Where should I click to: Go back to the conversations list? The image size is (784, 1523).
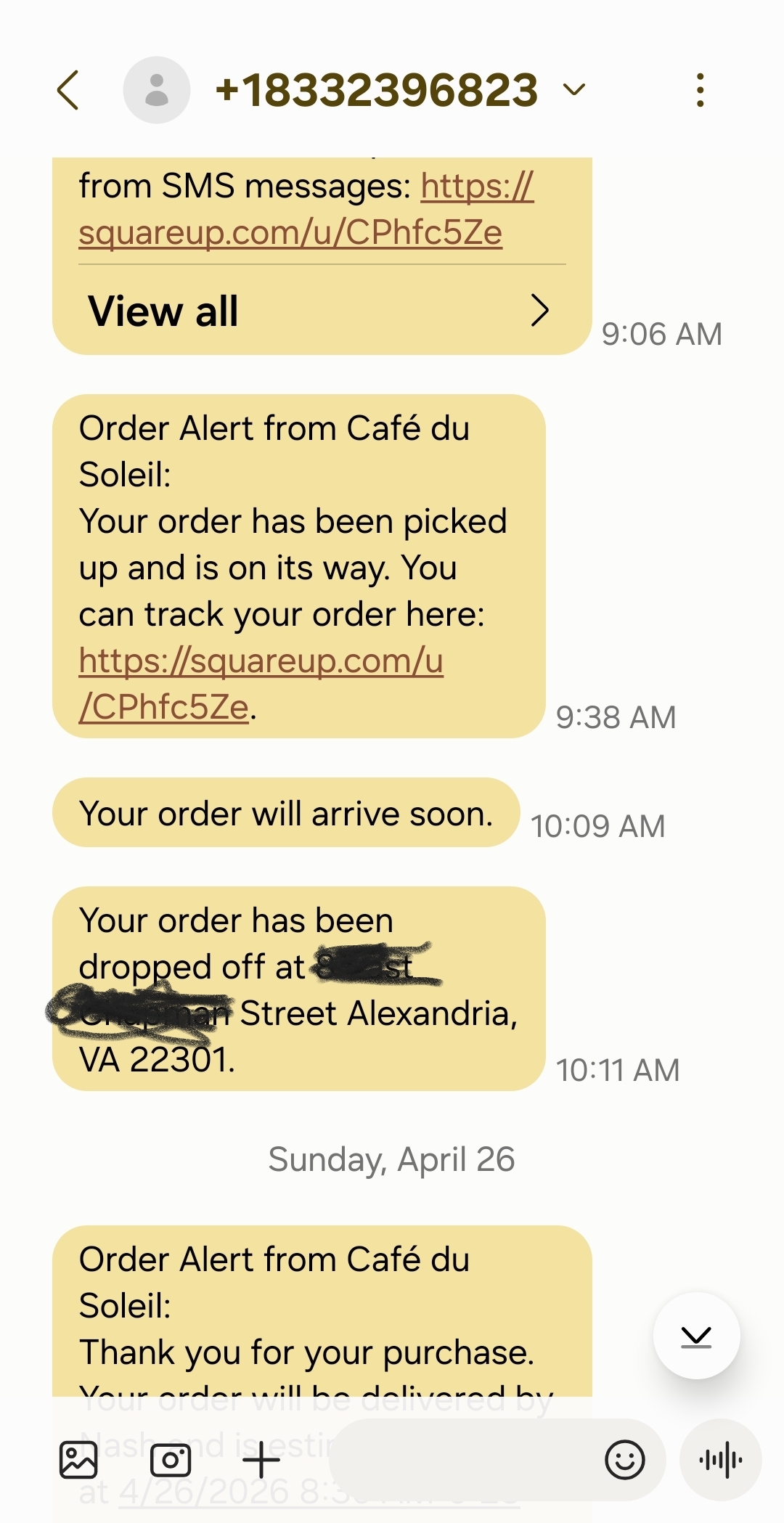pos(68,90)
